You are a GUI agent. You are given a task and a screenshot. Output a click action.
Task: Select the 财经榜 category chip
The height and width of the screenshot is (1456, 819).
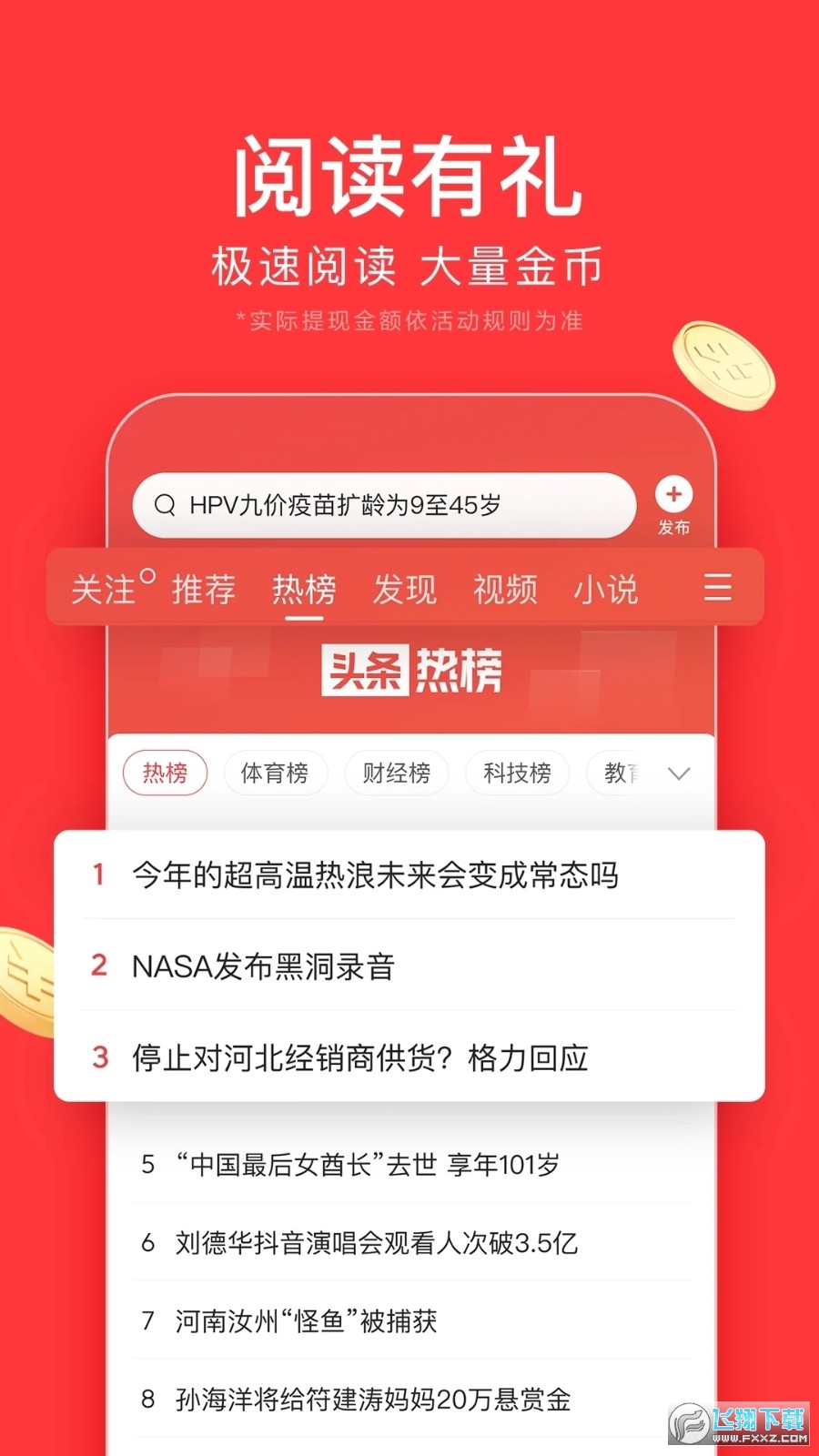[397, 773]
